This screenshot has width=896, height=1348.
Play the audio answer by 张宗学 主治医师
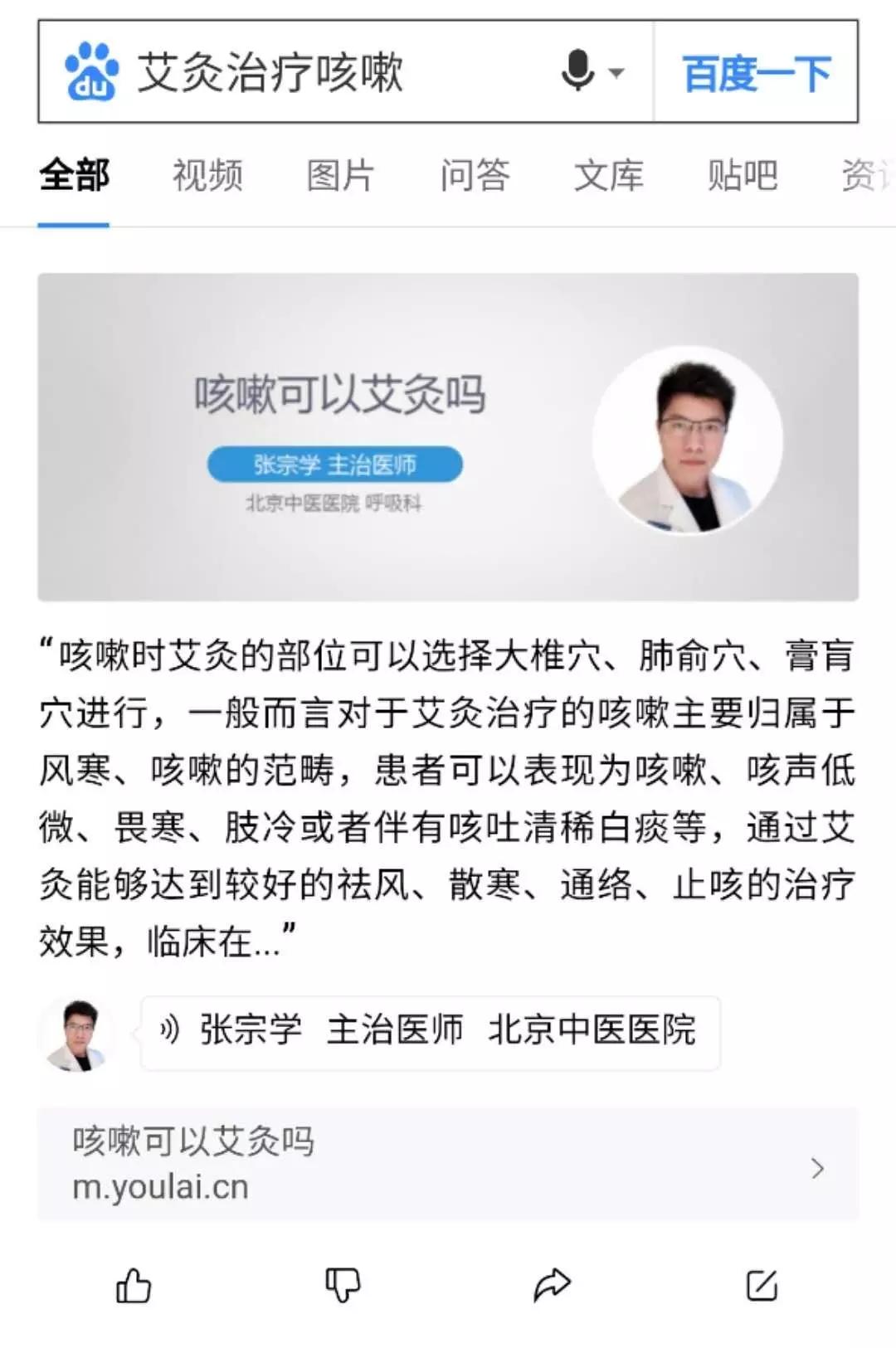click(x=430, y=1031)
